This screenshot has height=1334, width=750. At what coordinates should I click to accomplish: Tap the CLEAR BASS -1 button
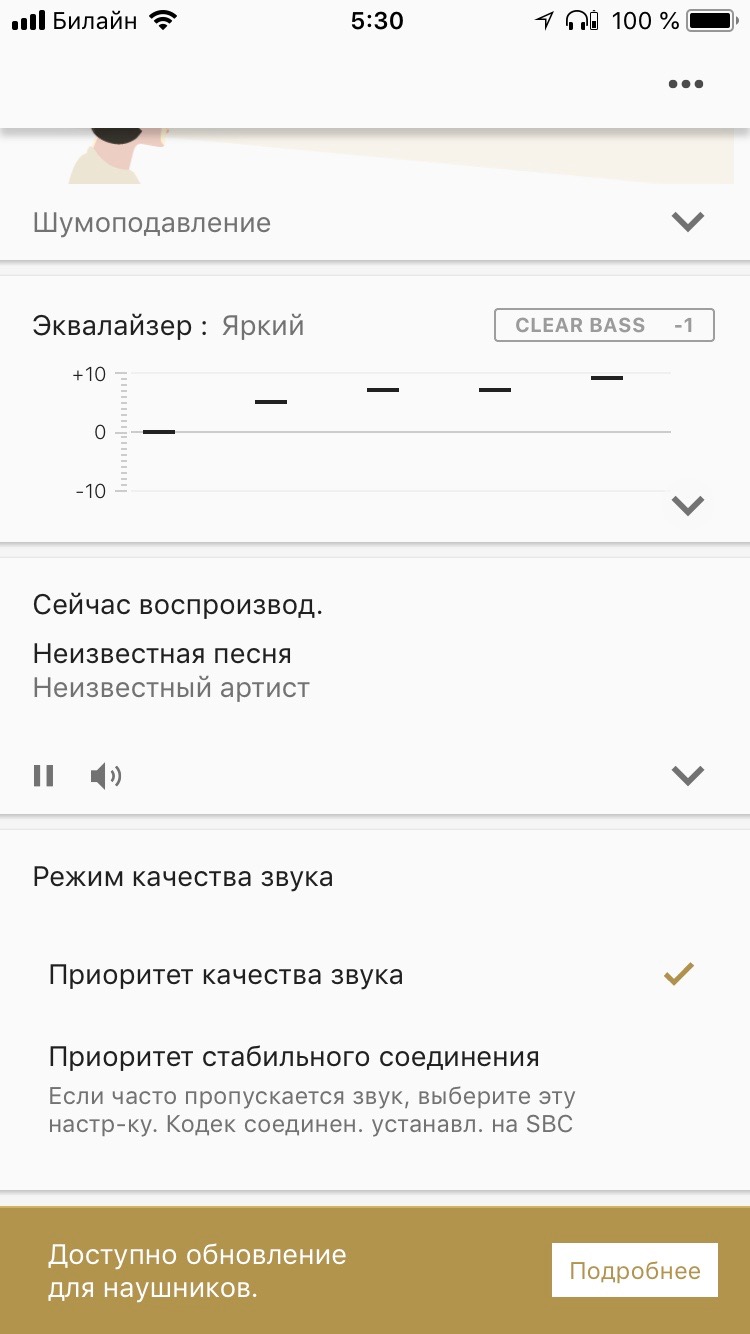pyautogui.click(x=604, y=325)
